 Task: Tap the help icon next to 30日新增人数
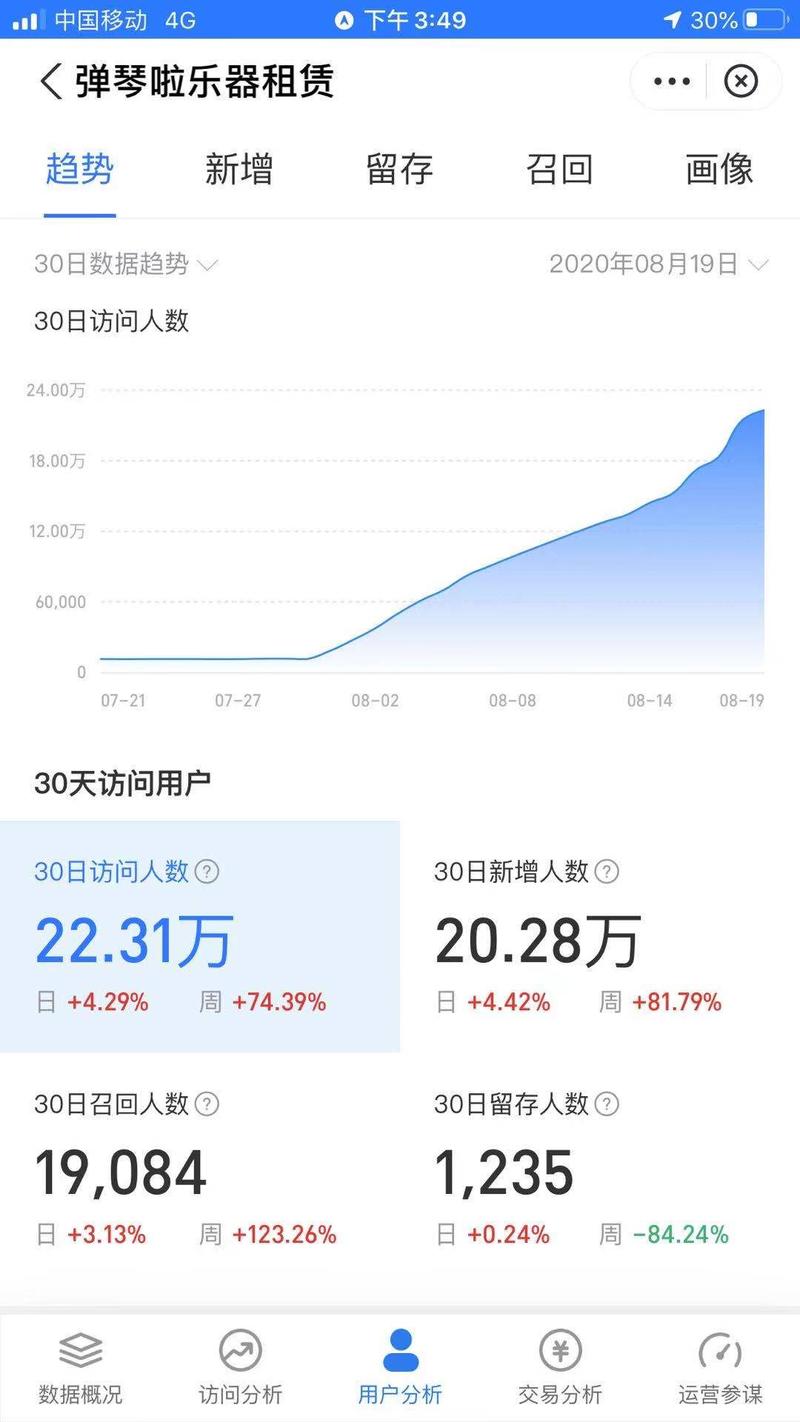click(x=606, y=871)
